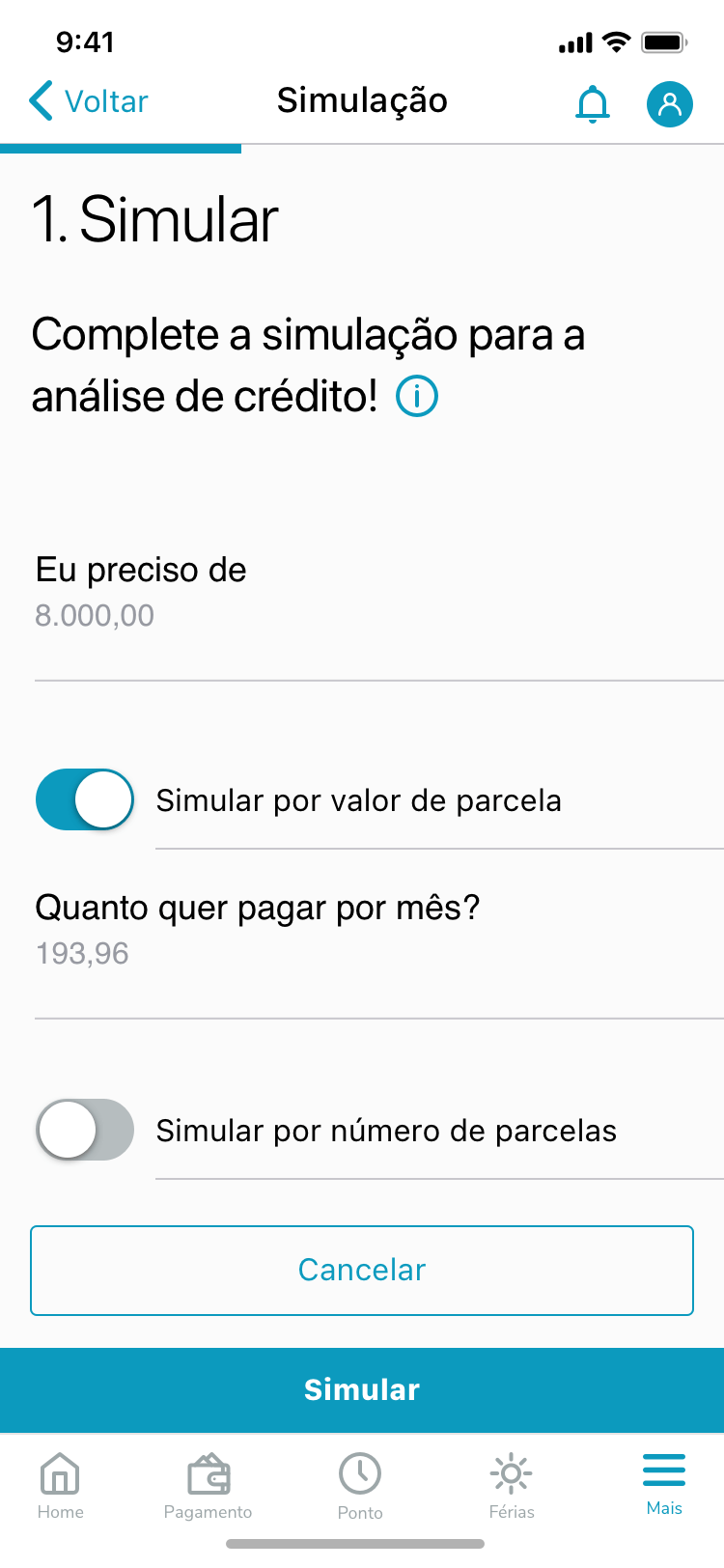The width and height of the screenshot is (724, 1568).
Task: Select the Mais tab
Action: tap(664, 1484)
